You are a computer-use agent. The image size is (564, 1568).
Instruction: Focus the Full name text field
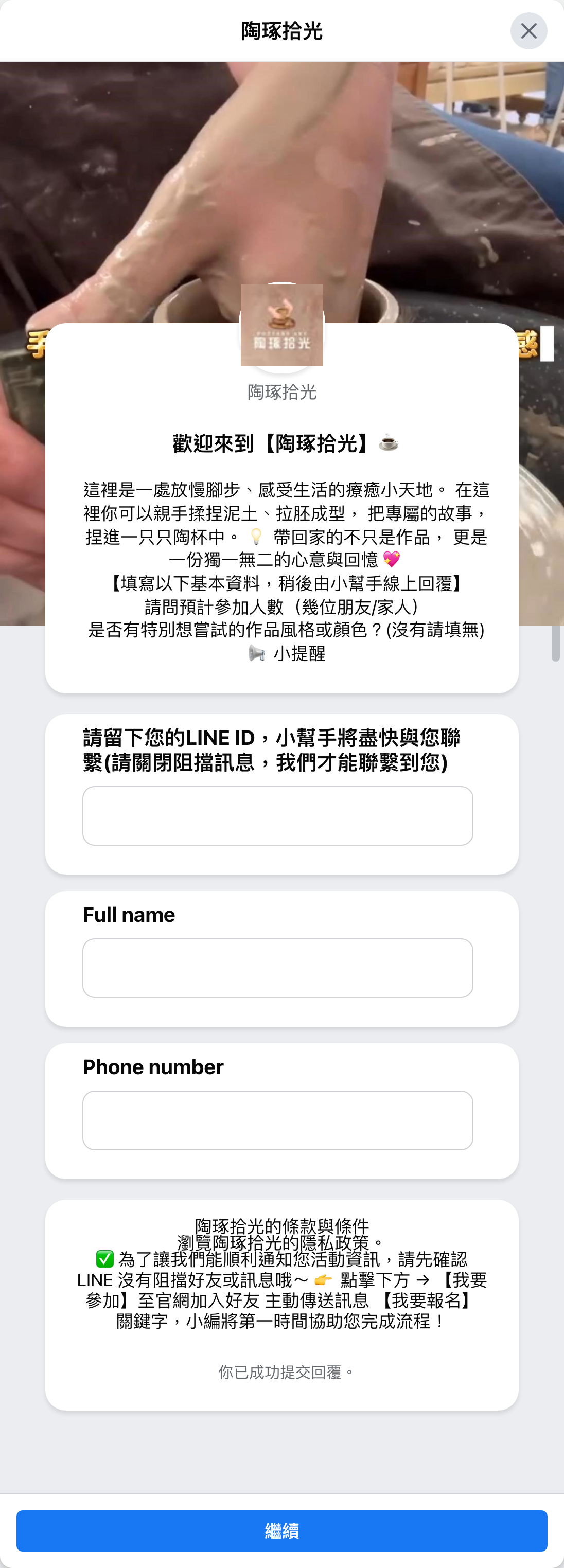[x=278, y=967]
